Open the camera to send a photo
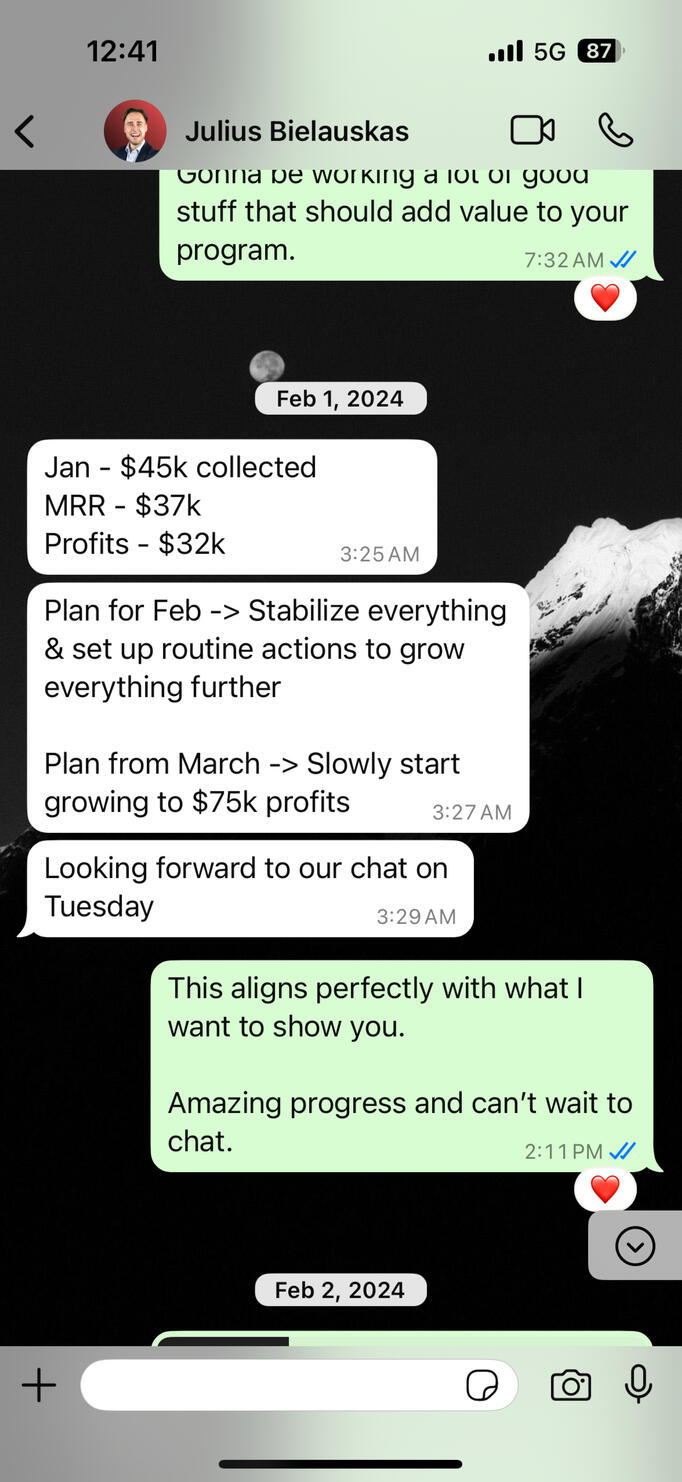Viewport: 682px width, 1482px height. 571,1386
